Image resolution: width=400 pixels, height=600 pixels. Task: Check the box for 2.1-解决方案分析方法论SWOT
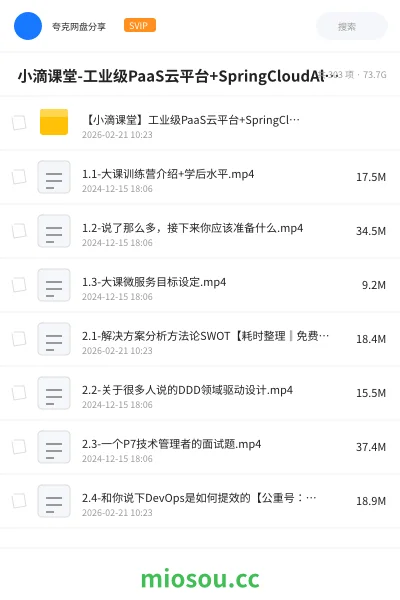coord(19,339)
